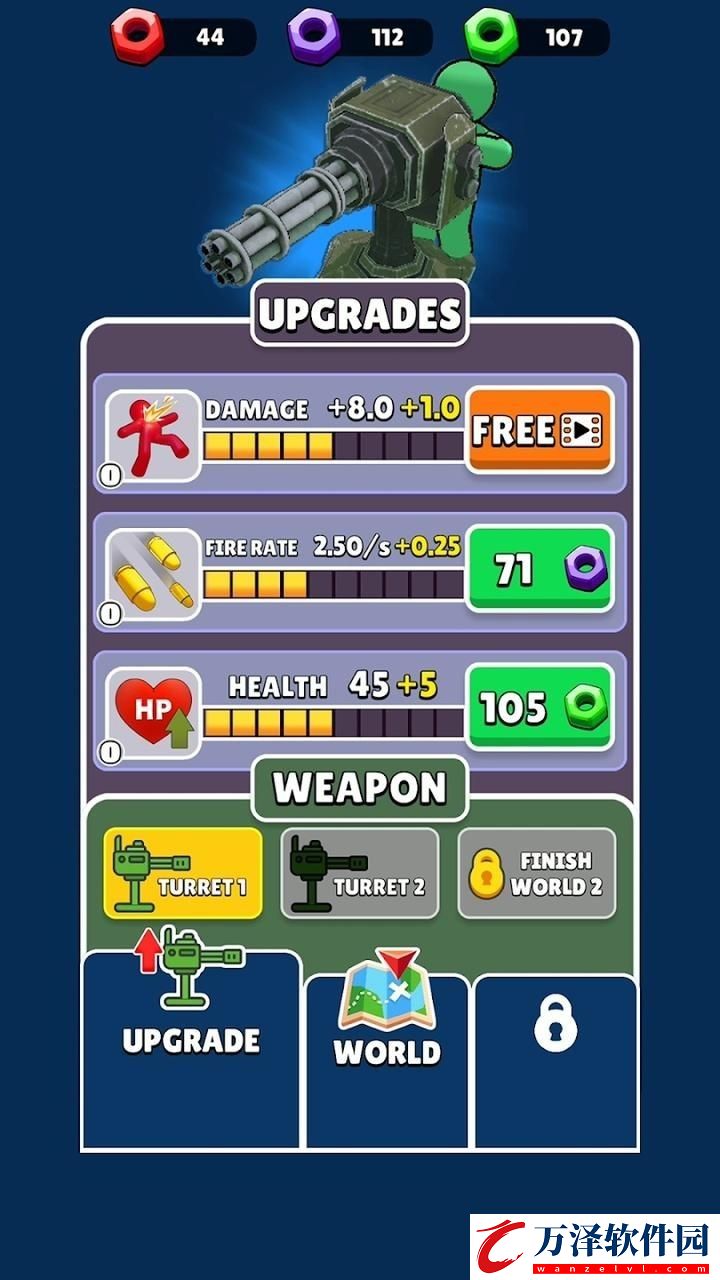720x1280 pixels.
Task: Claim the FREE damage upgrade via video
Action: pos(539,431)
